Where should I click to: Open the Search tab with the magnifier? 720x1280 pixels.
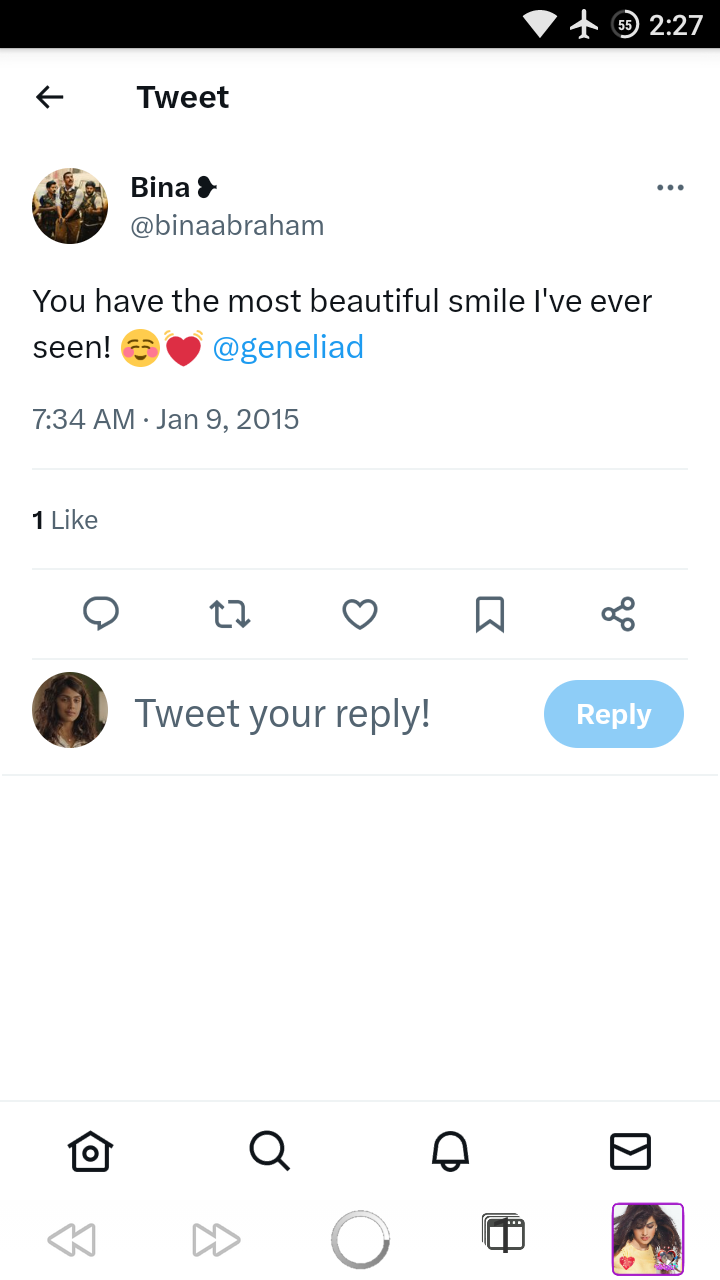click(x=269, y=1151)
